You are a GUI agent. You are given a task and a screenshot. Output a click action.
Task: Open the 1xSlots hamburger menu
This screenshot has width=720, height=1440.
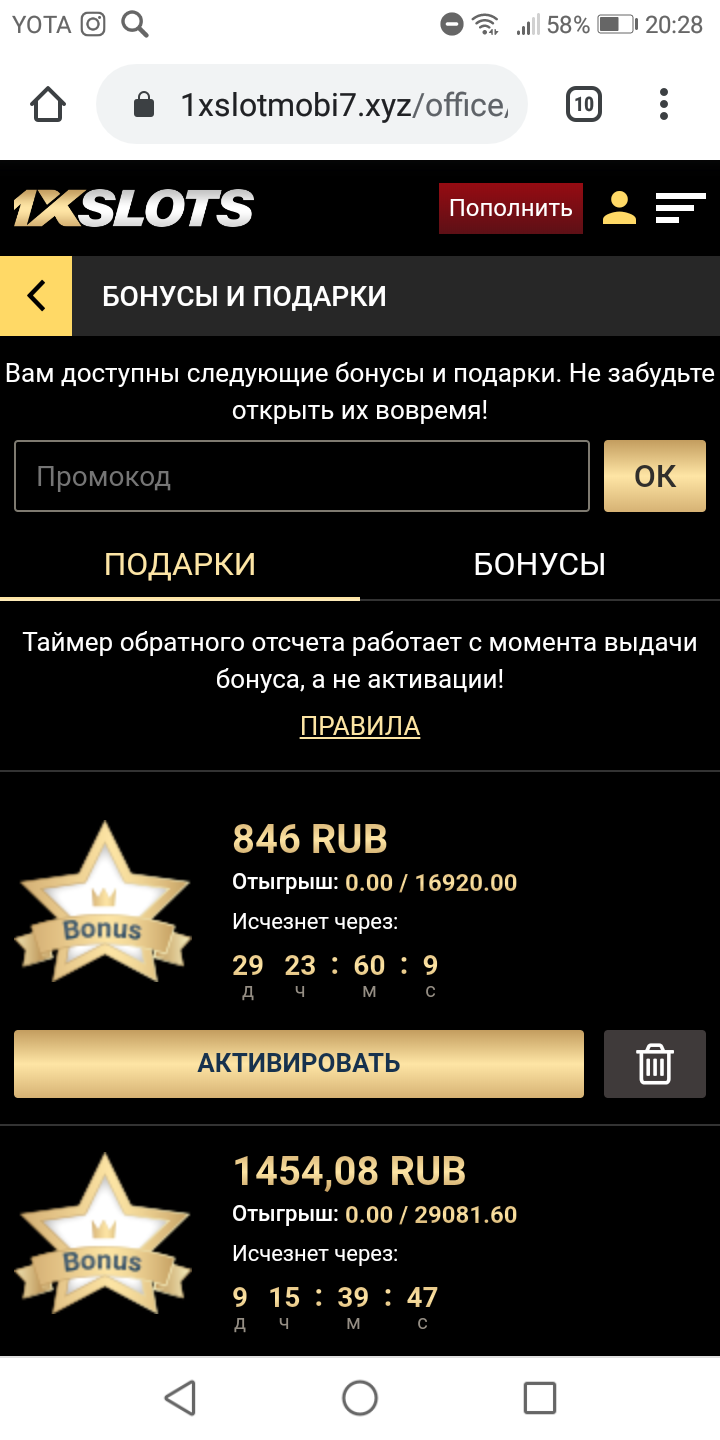(x=680, y=208)
